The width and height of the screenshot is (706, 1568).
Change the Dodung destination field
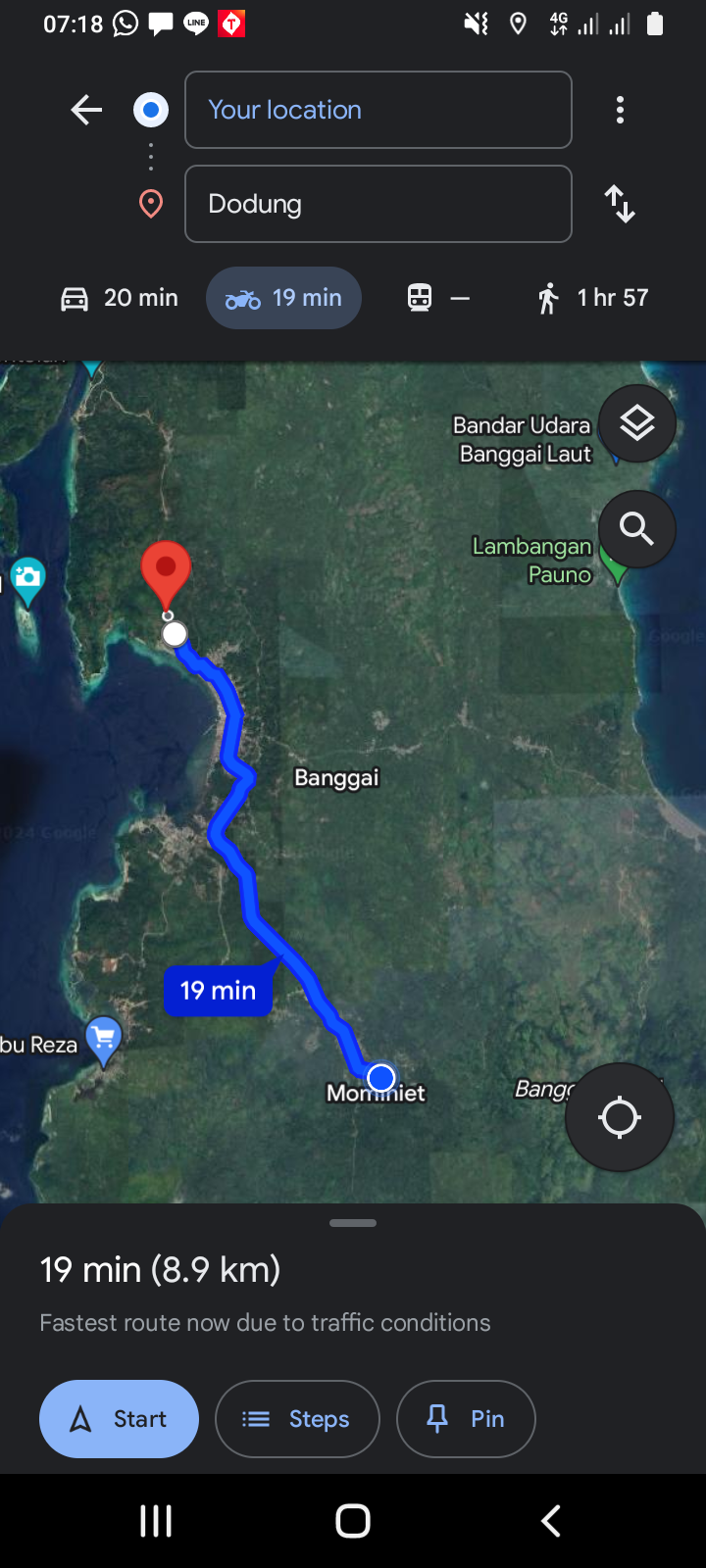[378, 204]
